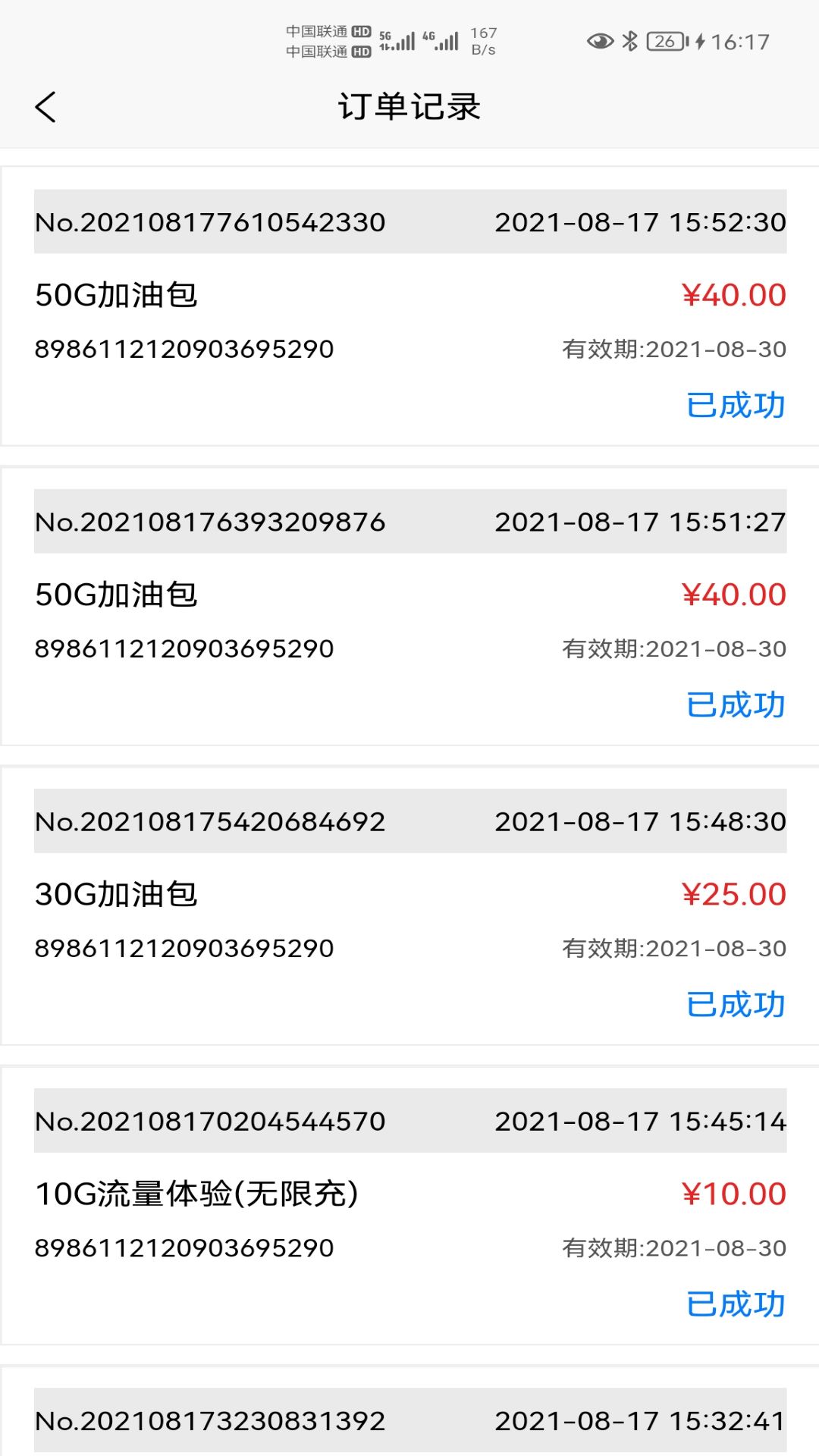This screenshot has height=1456, width=819.
Task: Tap 已成功 status on the 30G 加油包 order
Action: click(x=736, y=1006)
